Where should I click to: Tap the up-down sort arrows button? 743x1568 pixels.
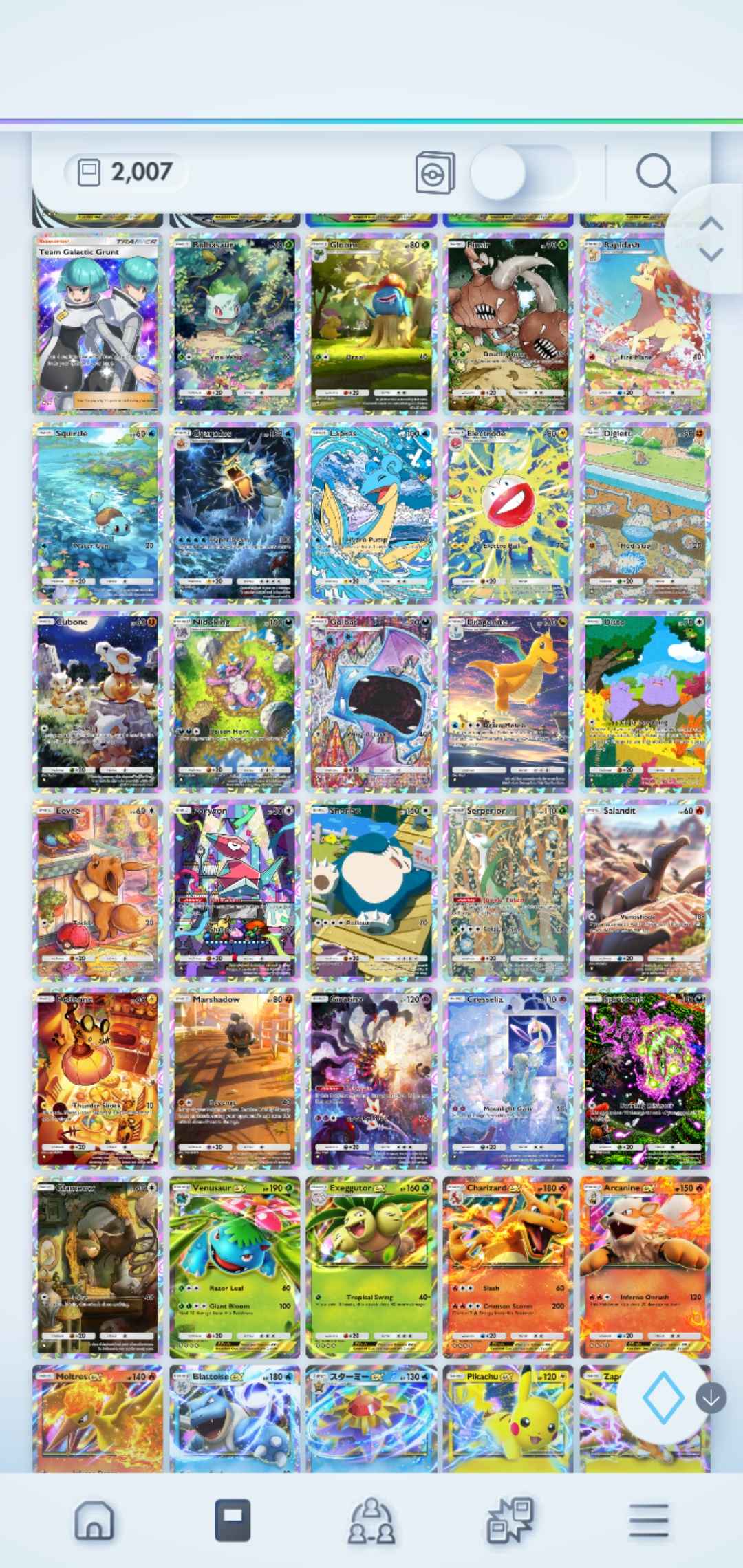click(711, 239)
